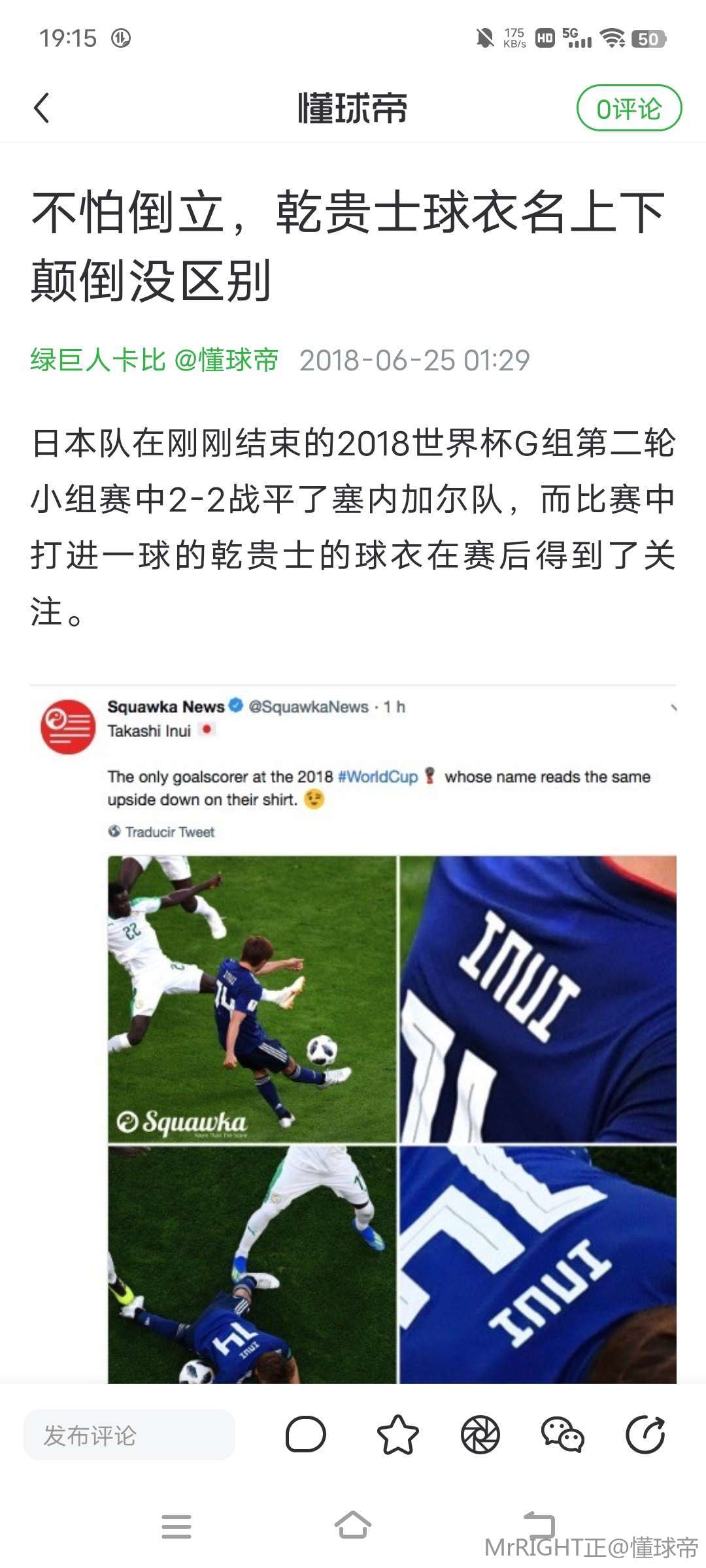The height and width of the screenshot is (1568, 706).
Task: Tap the 发布评论 comment field
Action: point(129,1435)
